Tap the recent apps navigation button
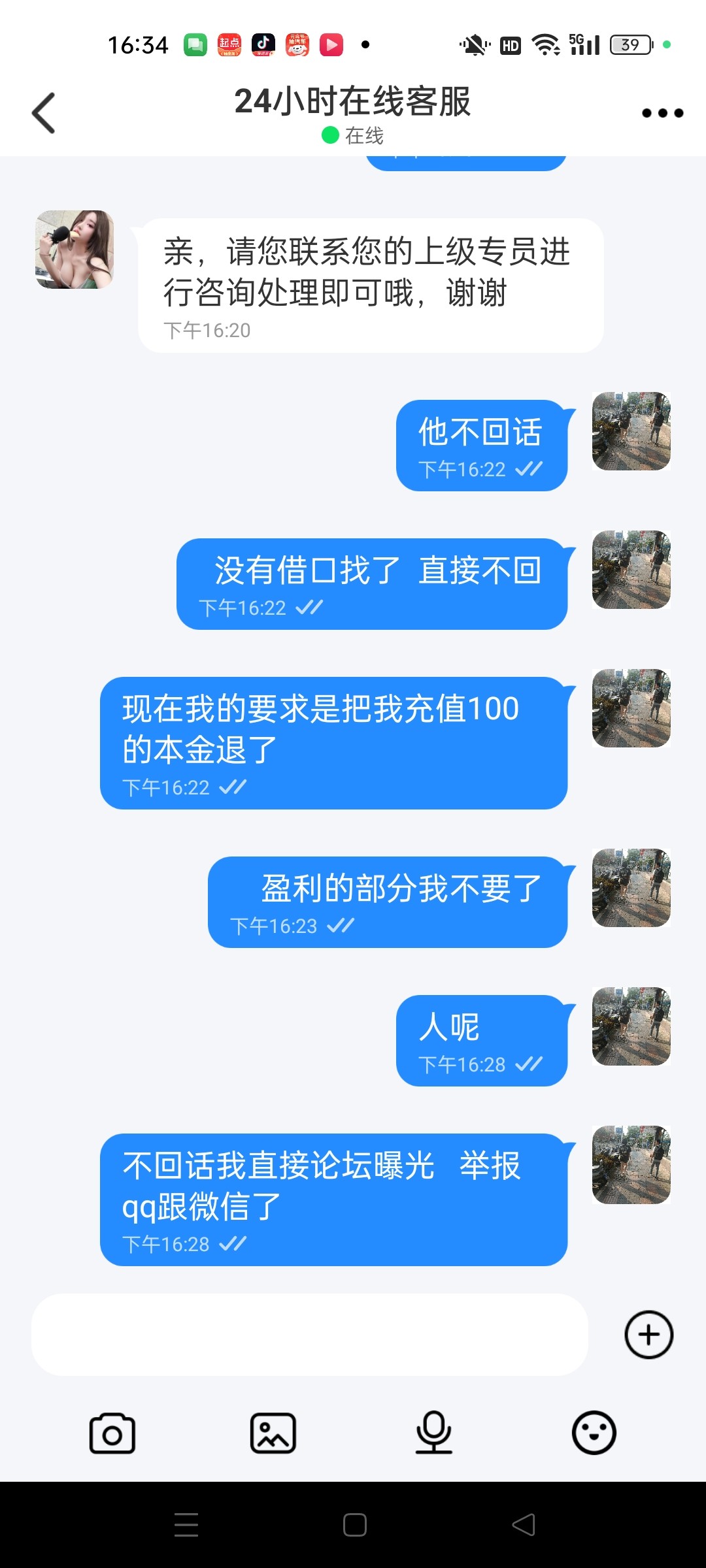 tap(186, 1525)
